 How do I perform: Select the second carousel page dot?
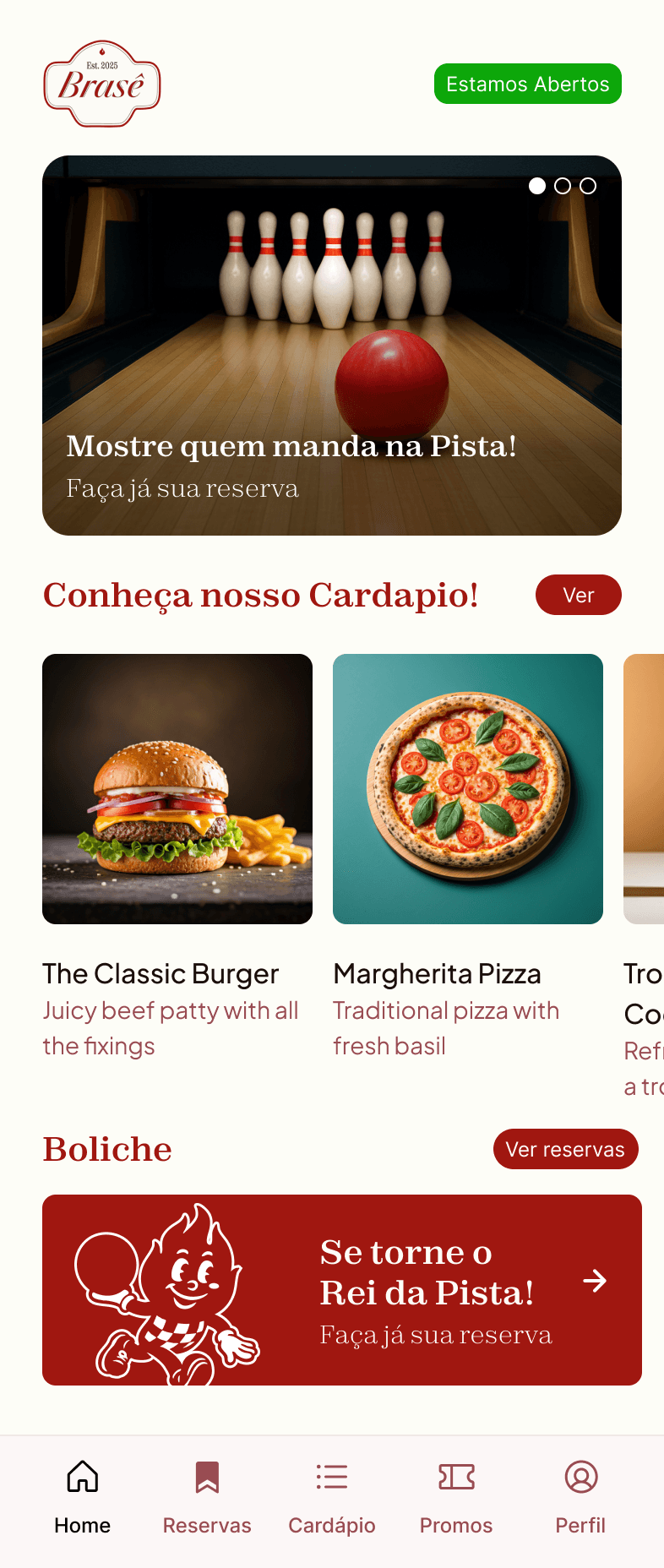tap(563, 186)
